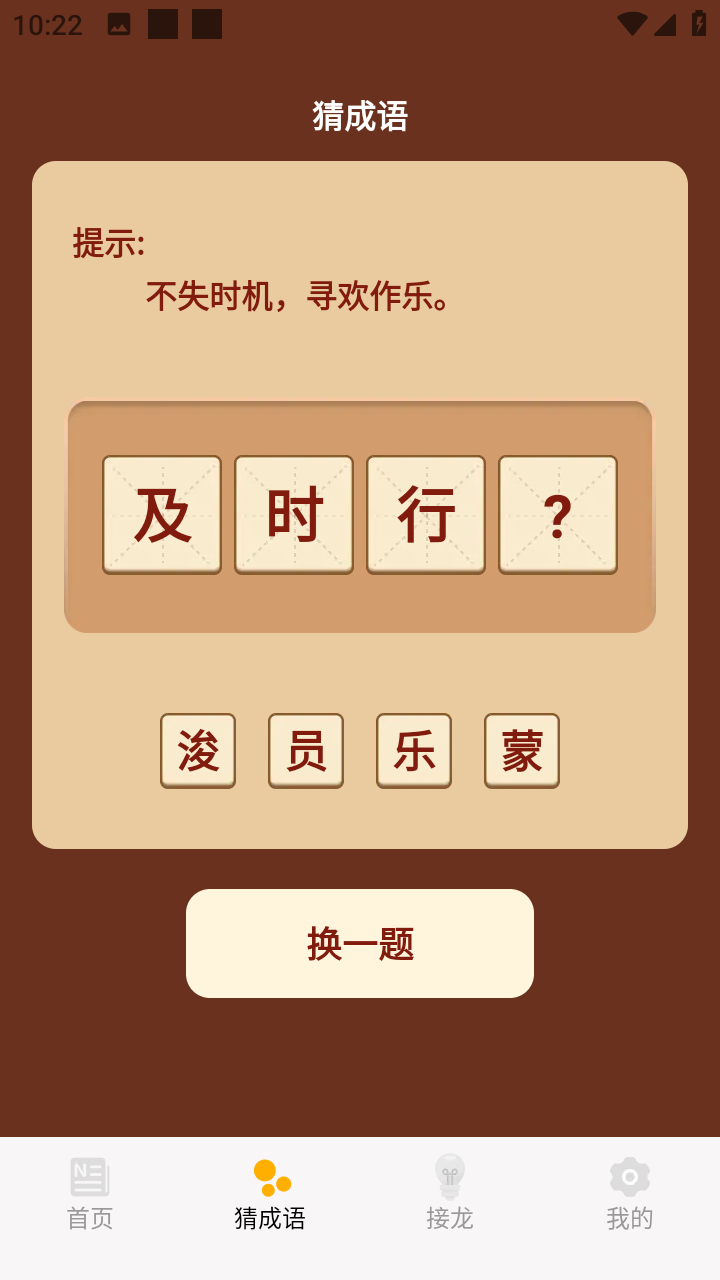Tap the character 蒙 answer tile
This screenshot has width=720, height=1280.
pyautogui.click(x=522, y=750)
